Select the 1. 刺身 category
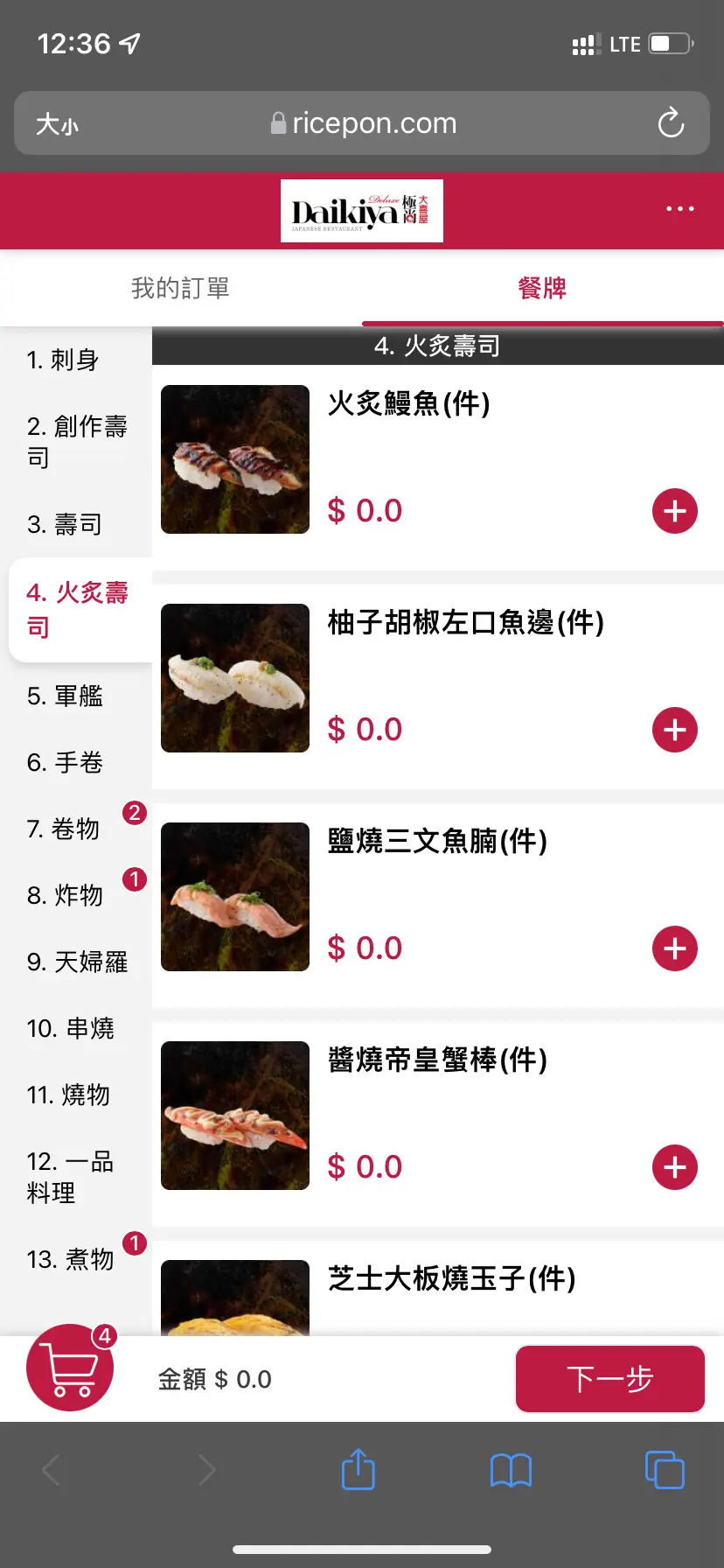 click(63, 360)
